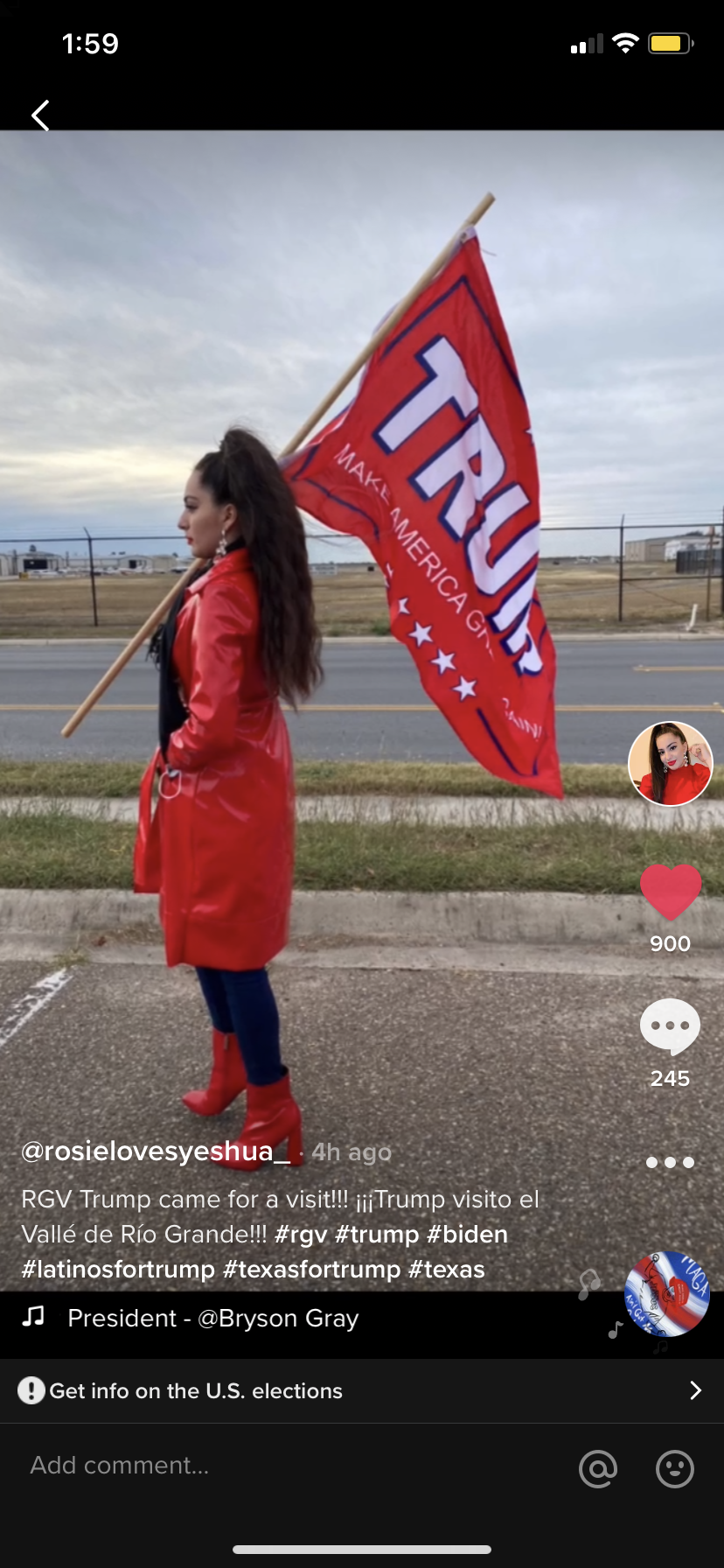Open the #latinosfortrump hashtag
Screen dimensions: 724x1568
click(x=118, y=1270)
